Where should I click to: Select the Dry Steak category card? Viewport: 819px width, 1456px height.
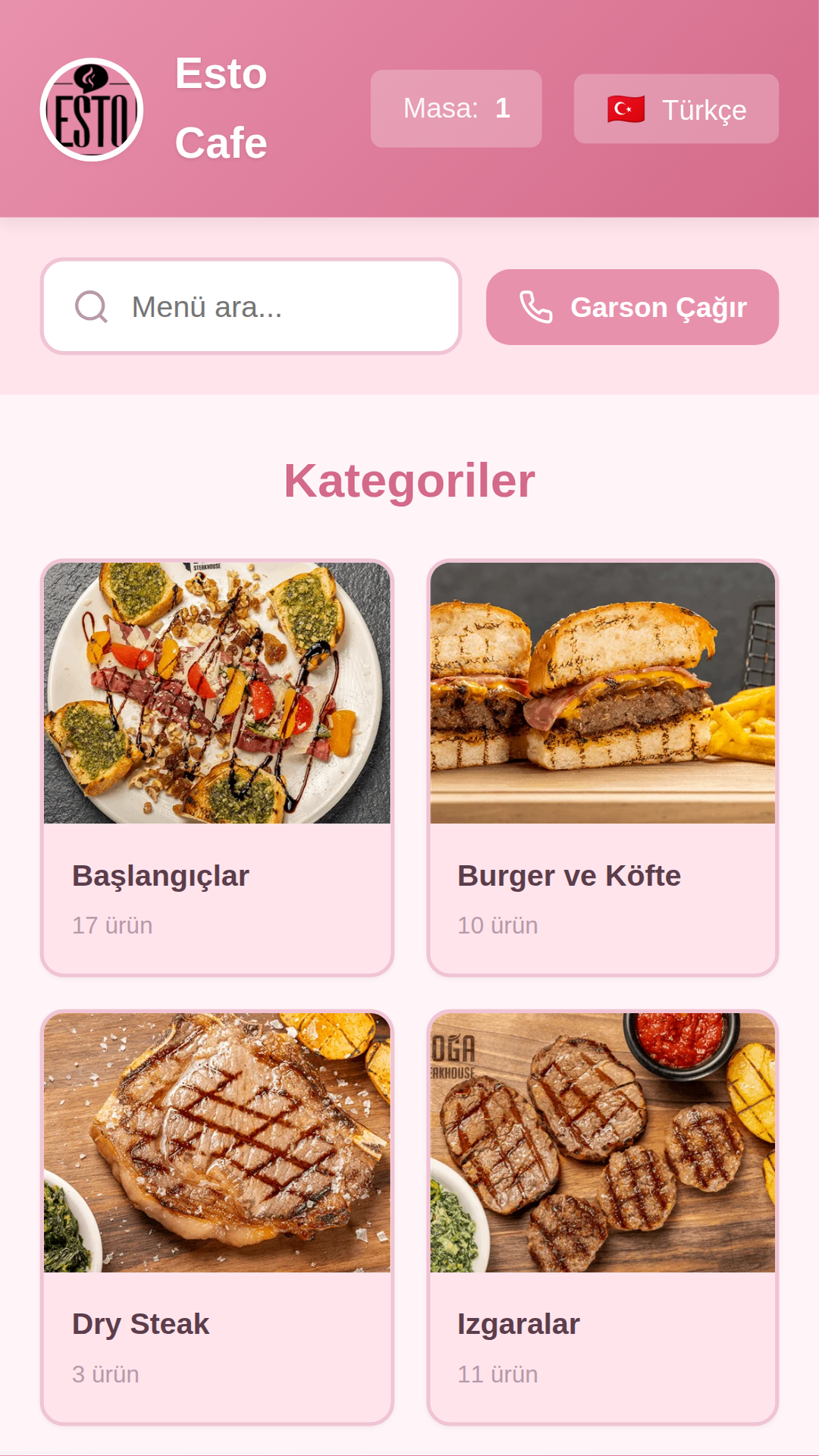[217, 1216]
